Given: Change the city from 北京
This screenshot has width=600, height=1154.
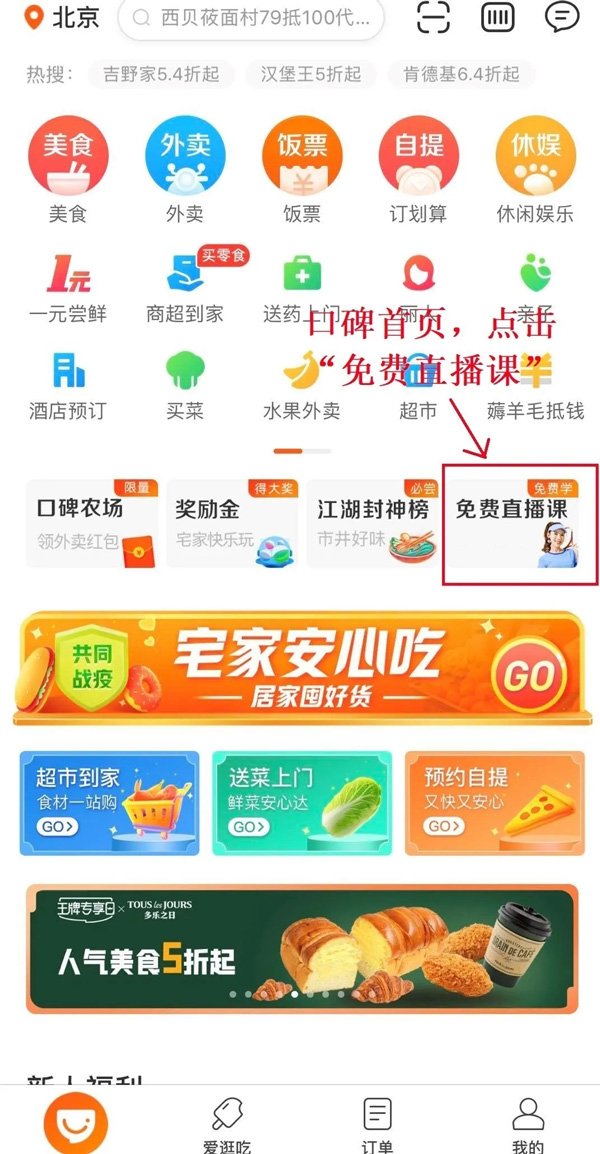Looking at the screenshot, I should tap(62, 18).
